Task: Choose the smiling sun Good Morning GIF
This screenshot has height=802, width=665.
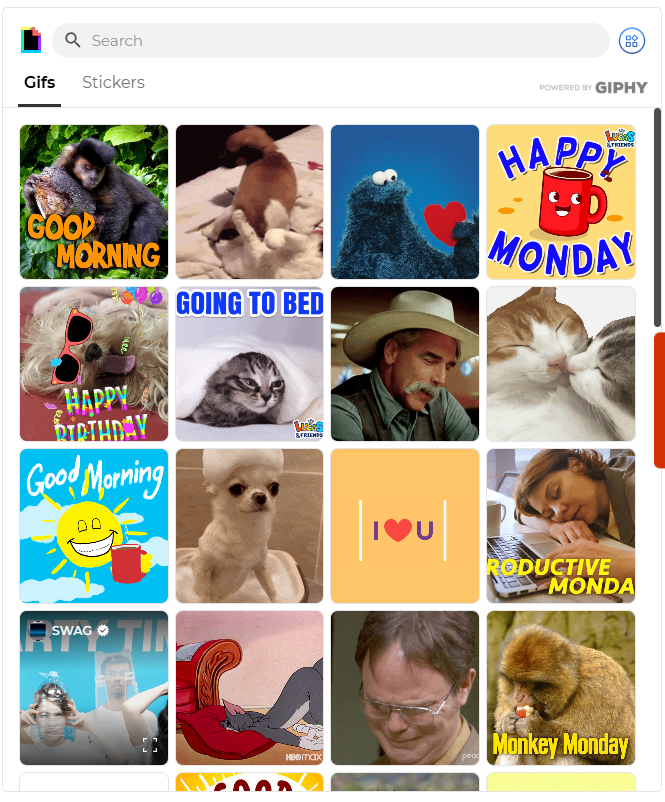Action: pyautogui.click(x=94, y=526)
